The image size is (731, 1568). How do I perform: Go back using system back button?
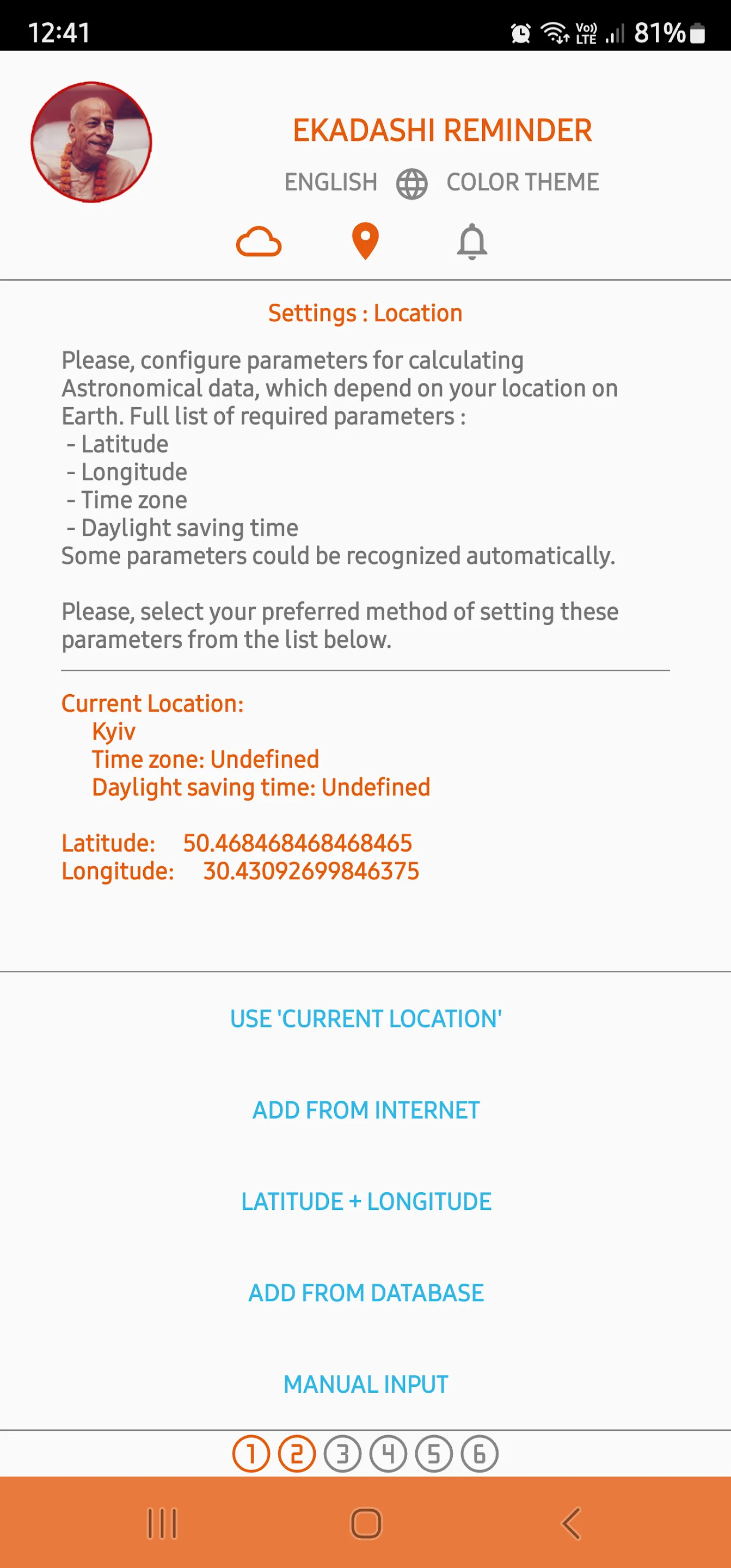(570, 1523)
